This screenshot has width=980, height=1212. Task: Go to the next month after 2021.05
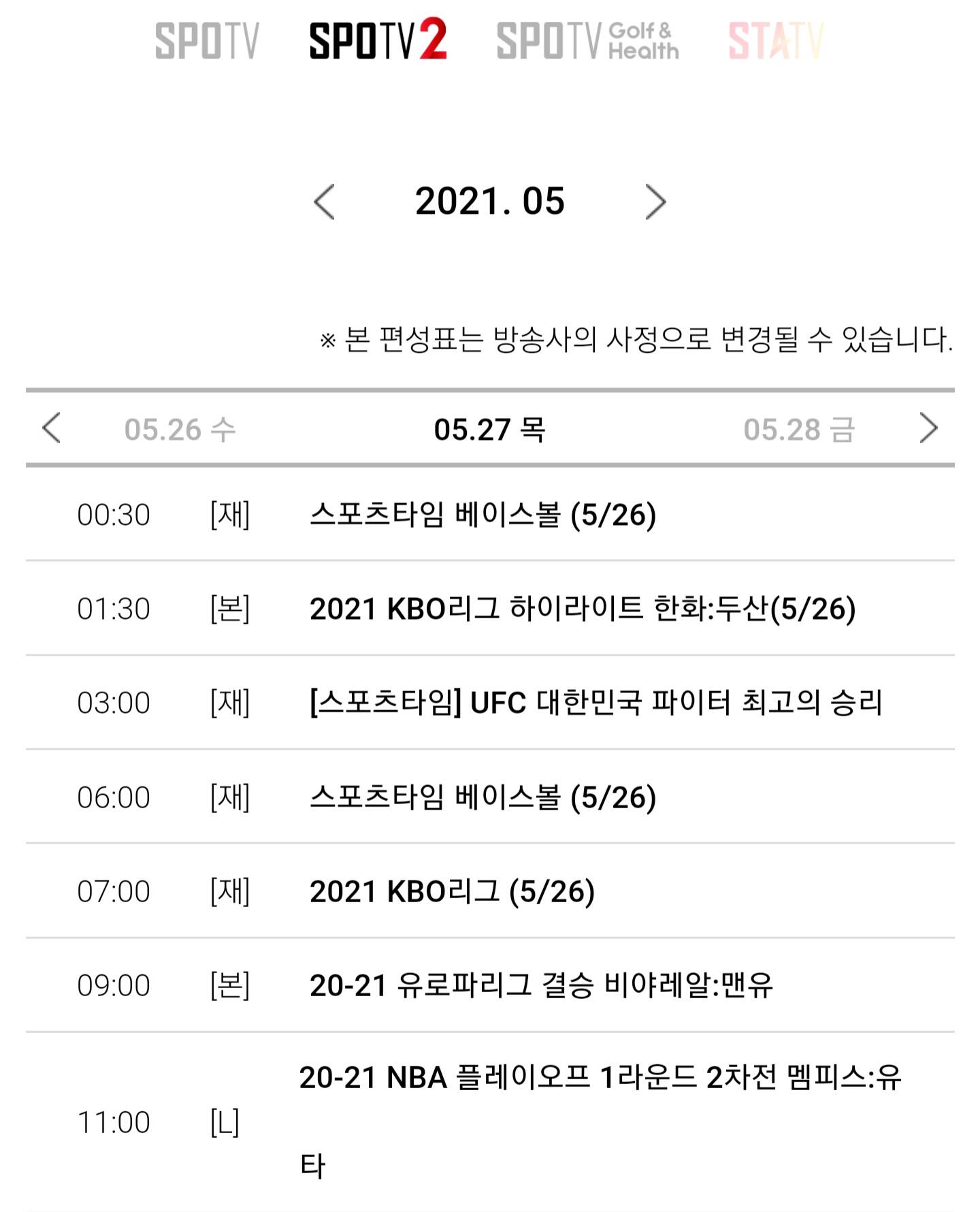click(655, 202)
